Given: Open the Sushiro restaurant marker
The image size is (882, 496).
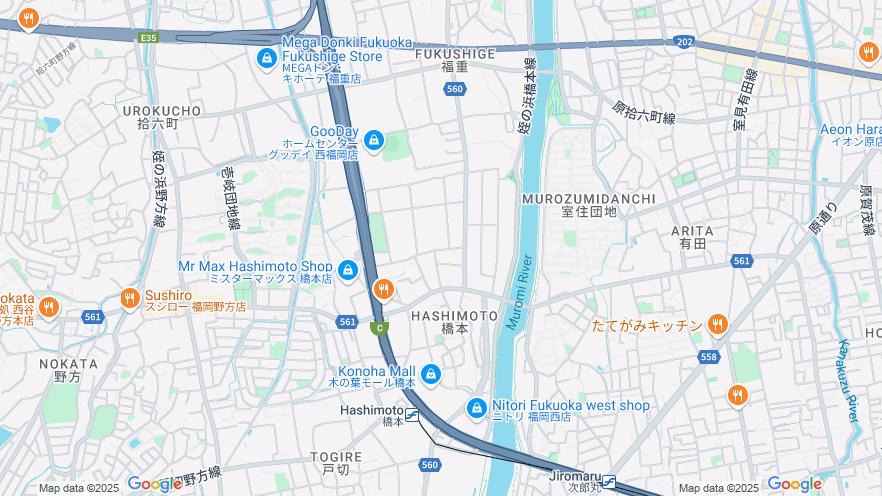Looking at the screenshot, I should 130,298.
